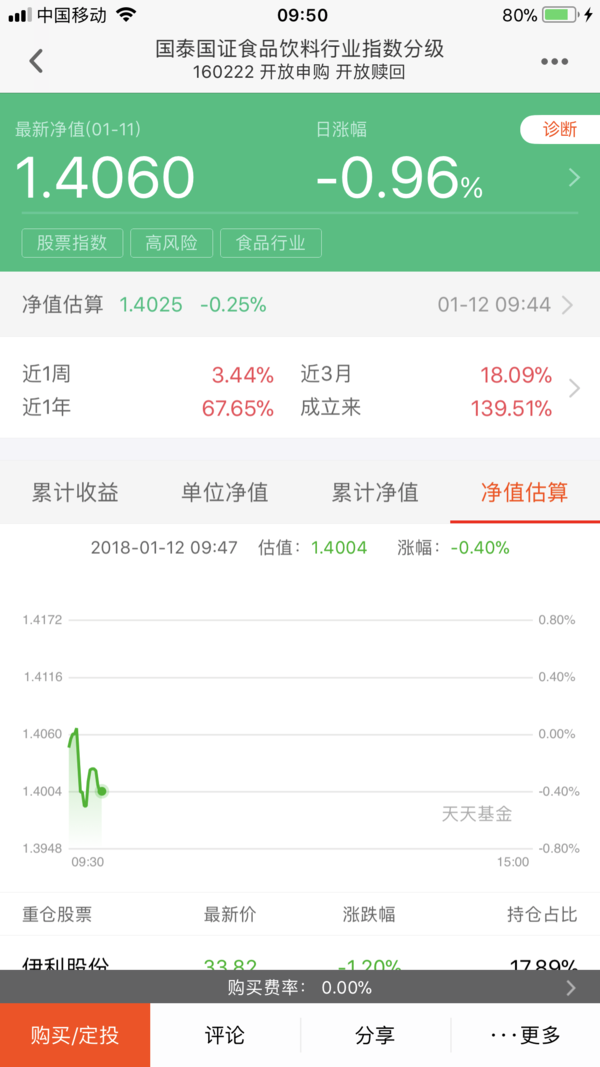
Task: Select the 高风险 tag
Action: click(171, 243)
